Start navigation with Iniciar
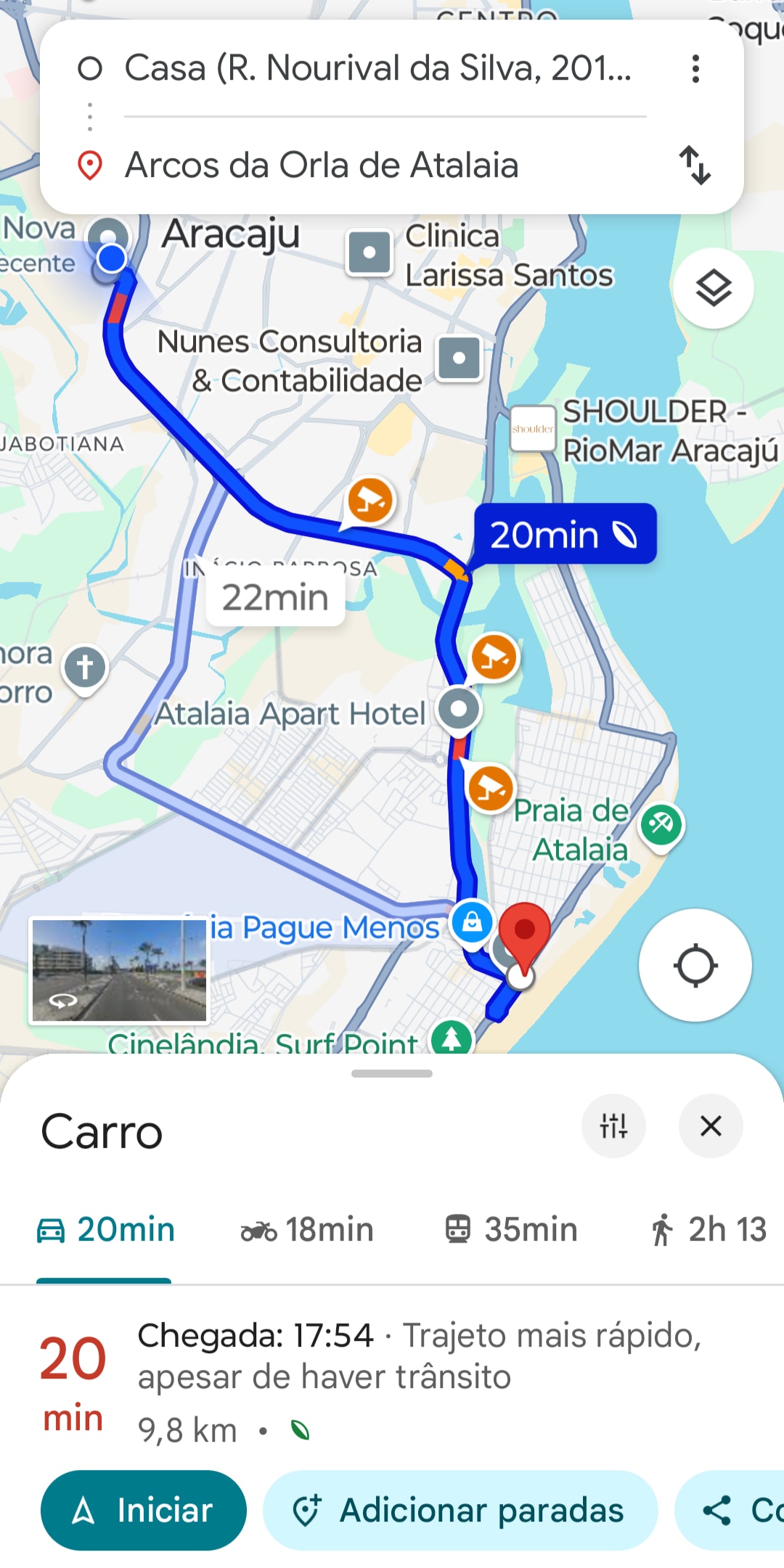This screenshot has height=1568, width=784. (x=144, y=1511)
